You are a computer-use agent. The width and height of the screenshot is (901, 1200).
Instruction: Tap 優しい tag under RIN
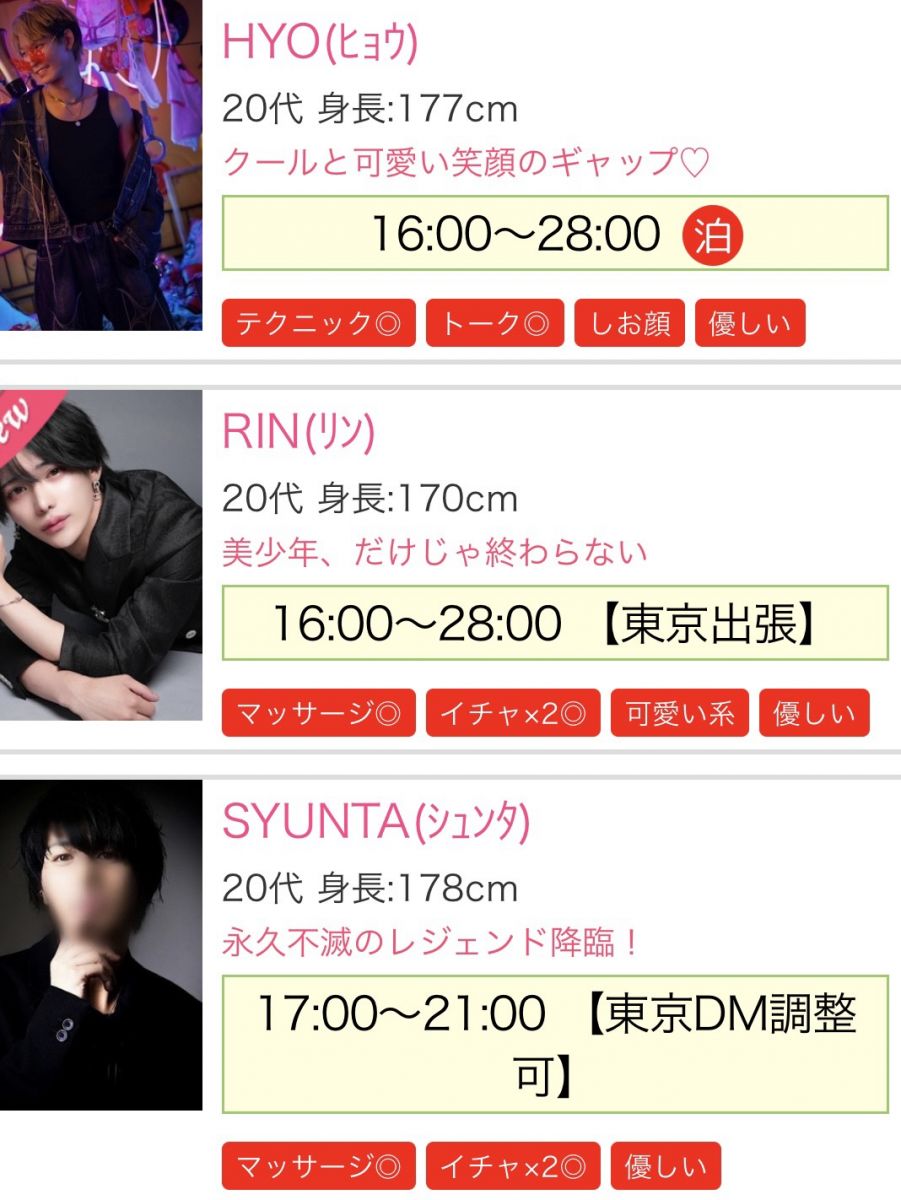pyautogui.click(x=814, y=714)
